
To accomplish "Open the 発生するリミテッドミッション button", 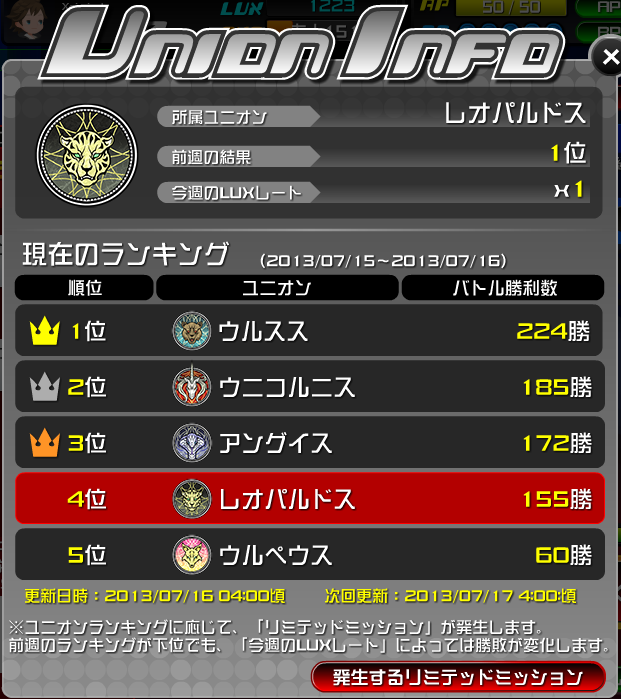I will 458,677.
